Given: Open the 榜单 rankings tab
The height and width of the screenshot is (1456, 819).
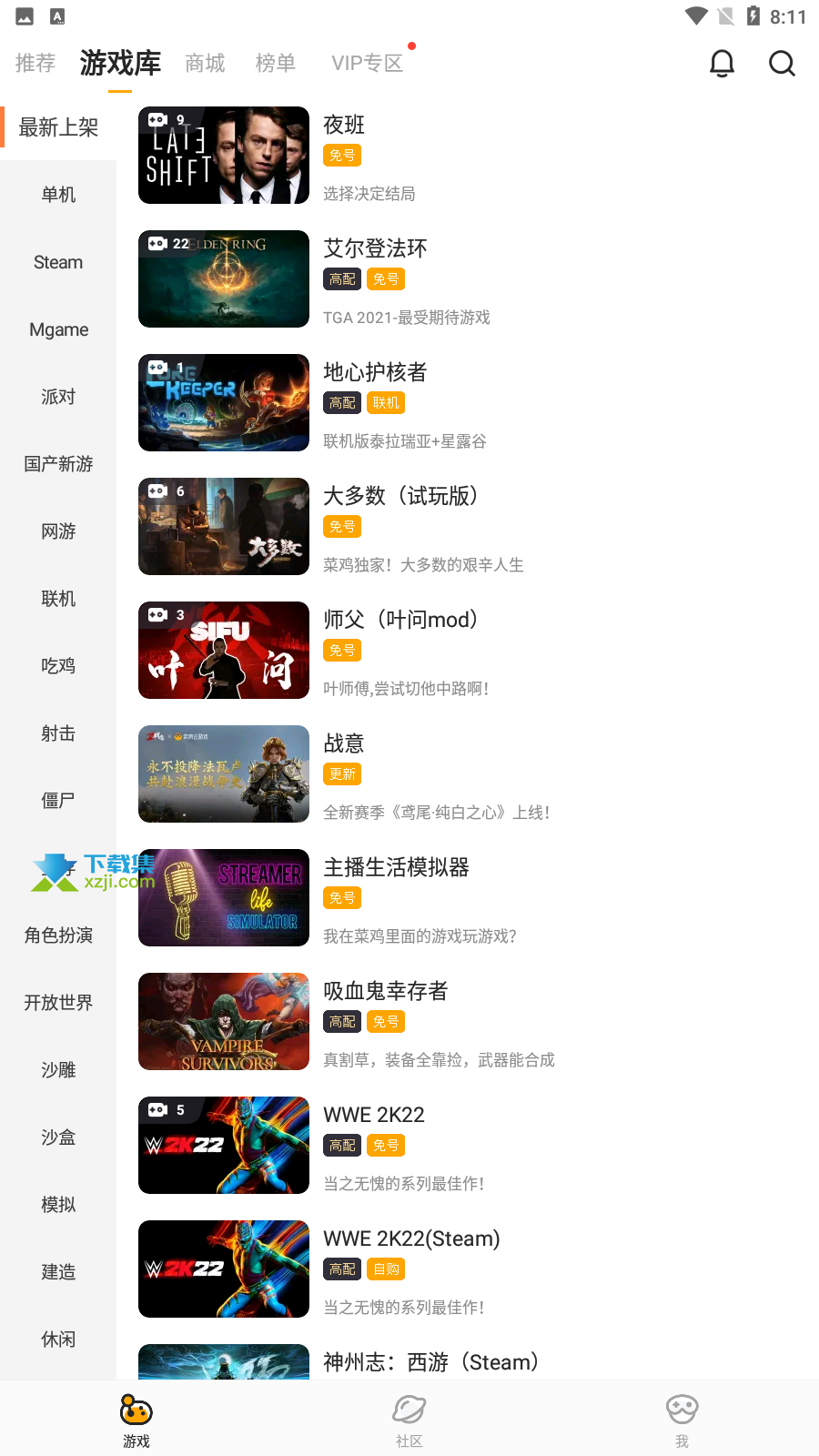Looking at the screenshot, I should tap(275, 64).
